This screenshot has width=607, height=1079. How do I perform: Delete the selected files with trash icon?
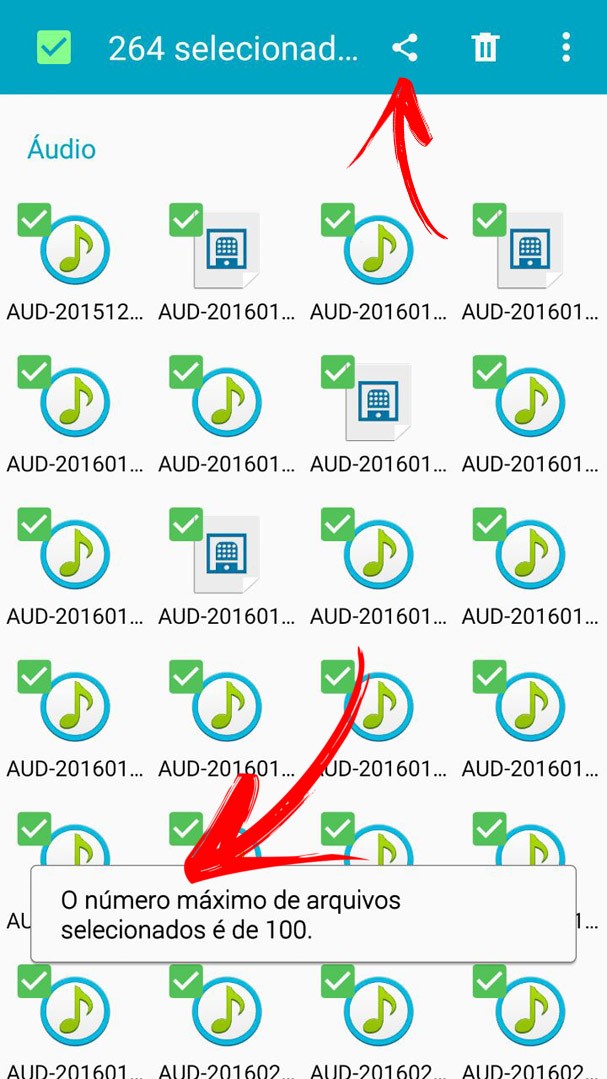click(485, 47)
